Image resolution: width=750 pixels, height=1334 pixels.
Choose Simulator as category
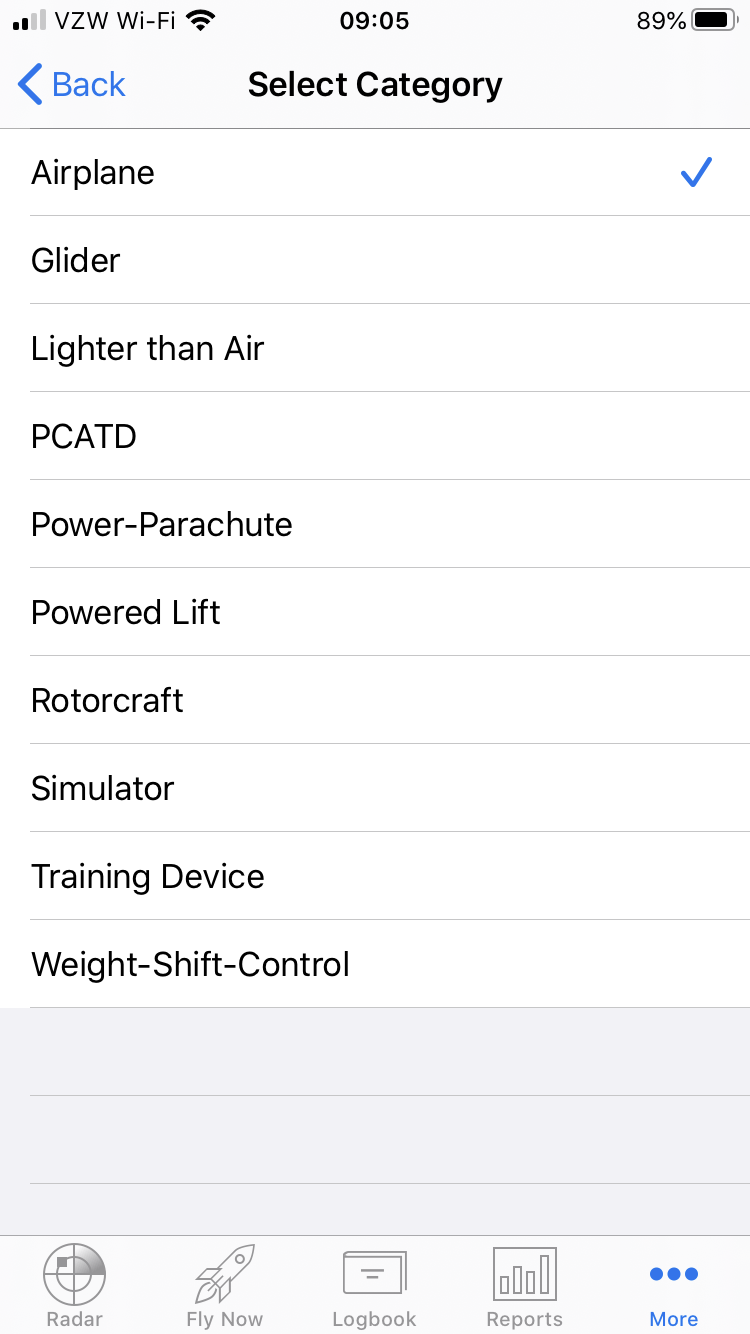point(375,788)
